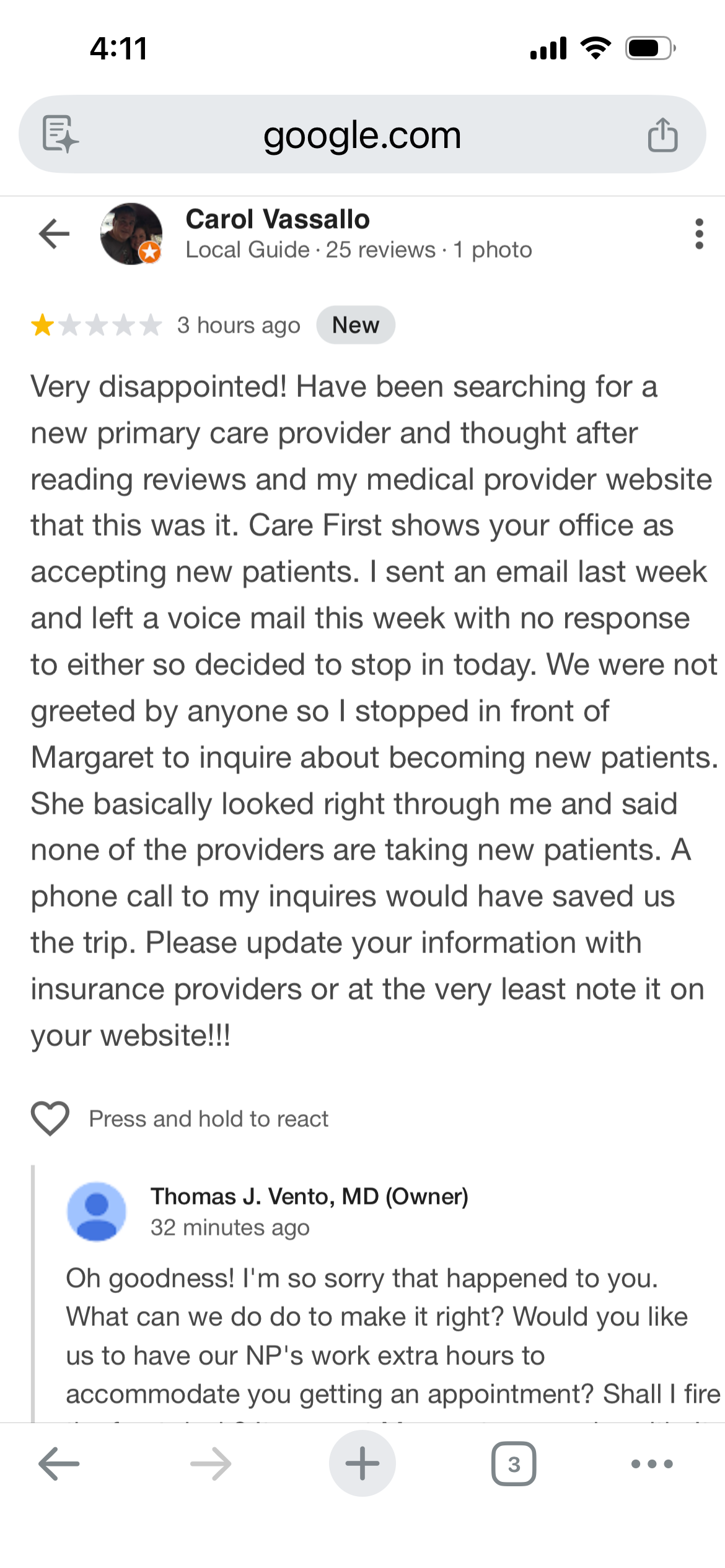This screenshot has height=1568, width=725.
Task: Share this page from the address bar
Action: [662, 134]
